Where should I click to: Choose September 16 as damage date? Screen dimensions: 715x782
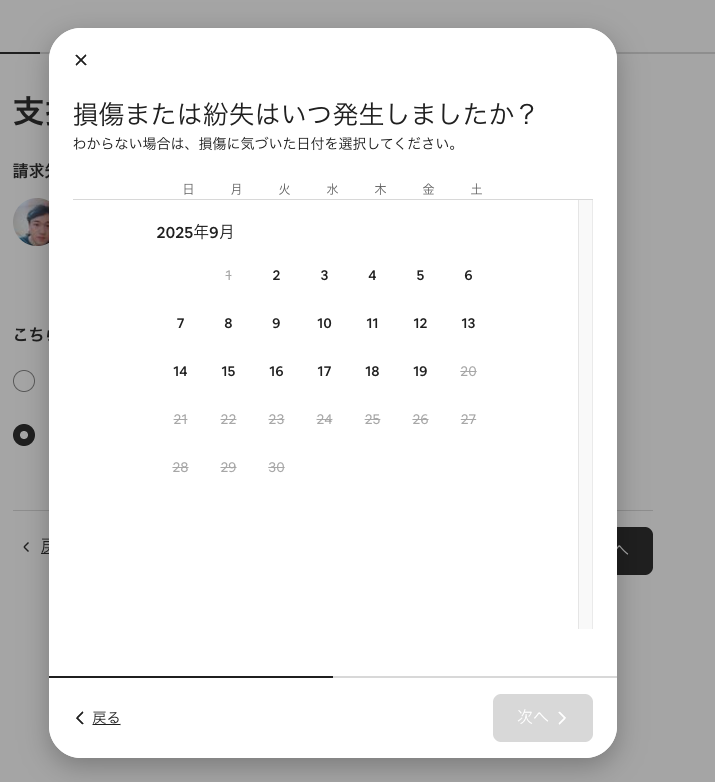276,372
